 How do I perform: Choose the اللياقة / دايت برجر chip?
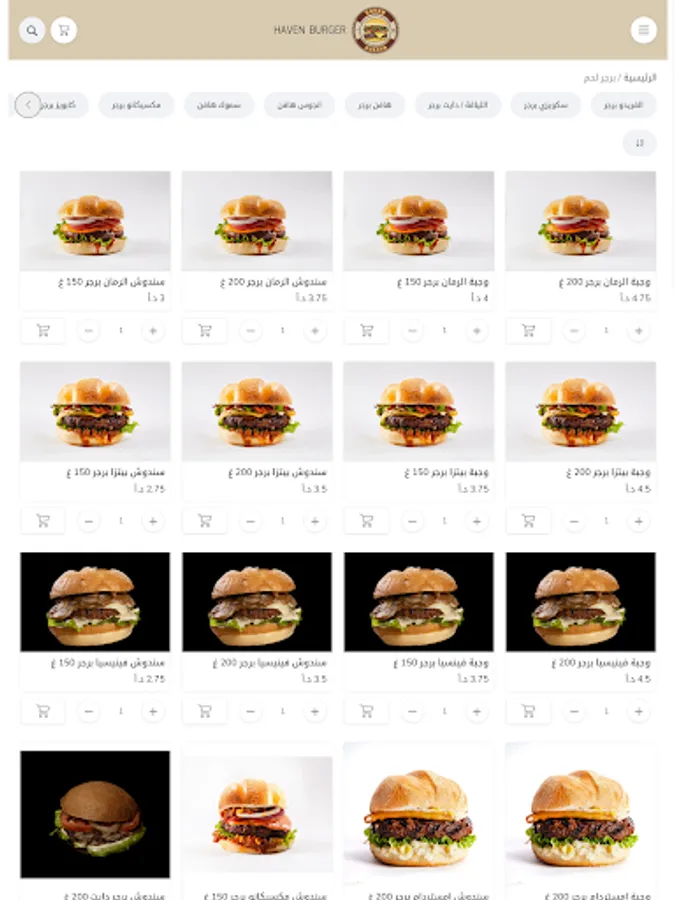point(463,105)
